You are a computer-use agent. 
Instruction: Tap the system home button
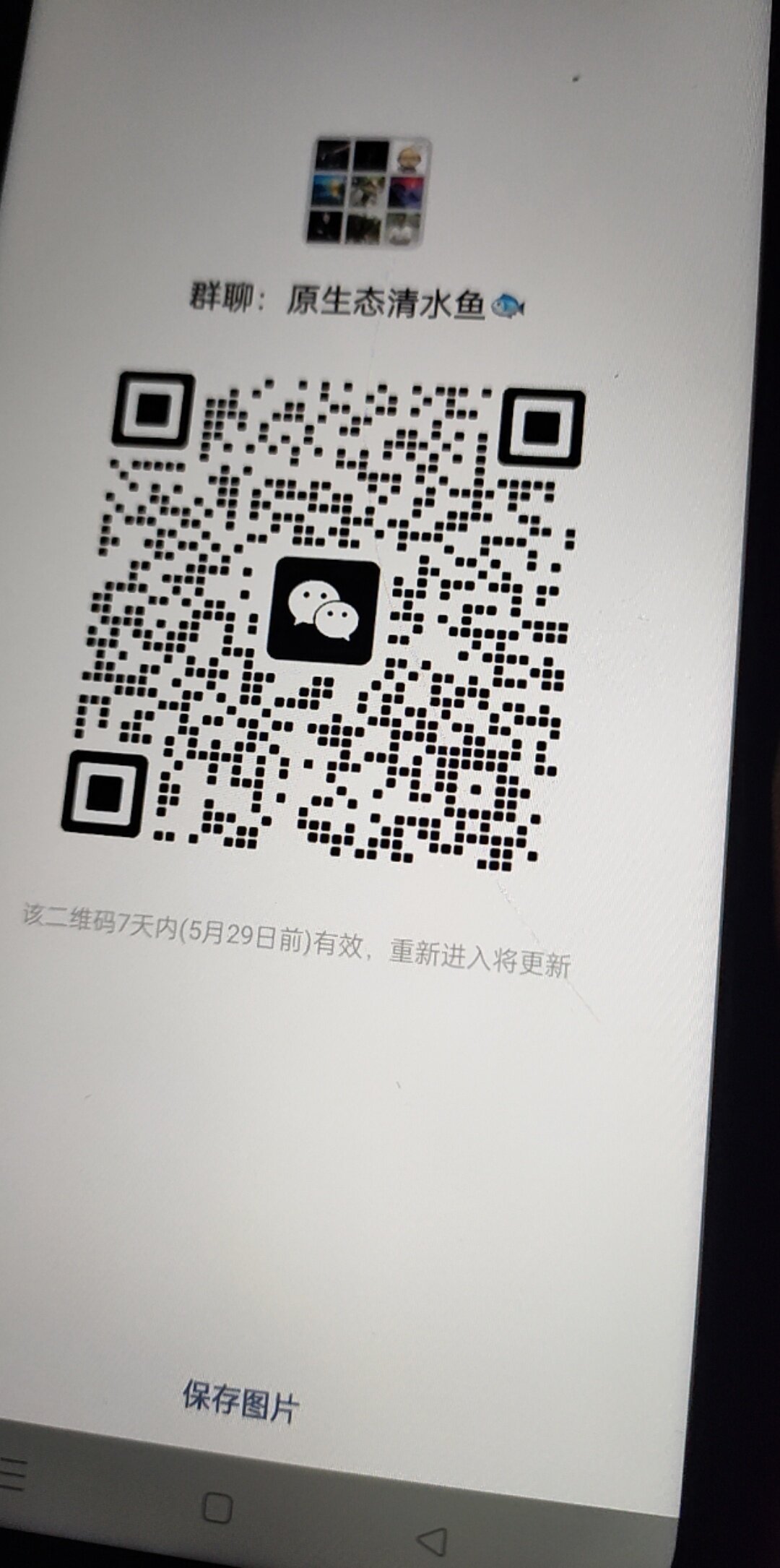click(x=217, y=1507)
